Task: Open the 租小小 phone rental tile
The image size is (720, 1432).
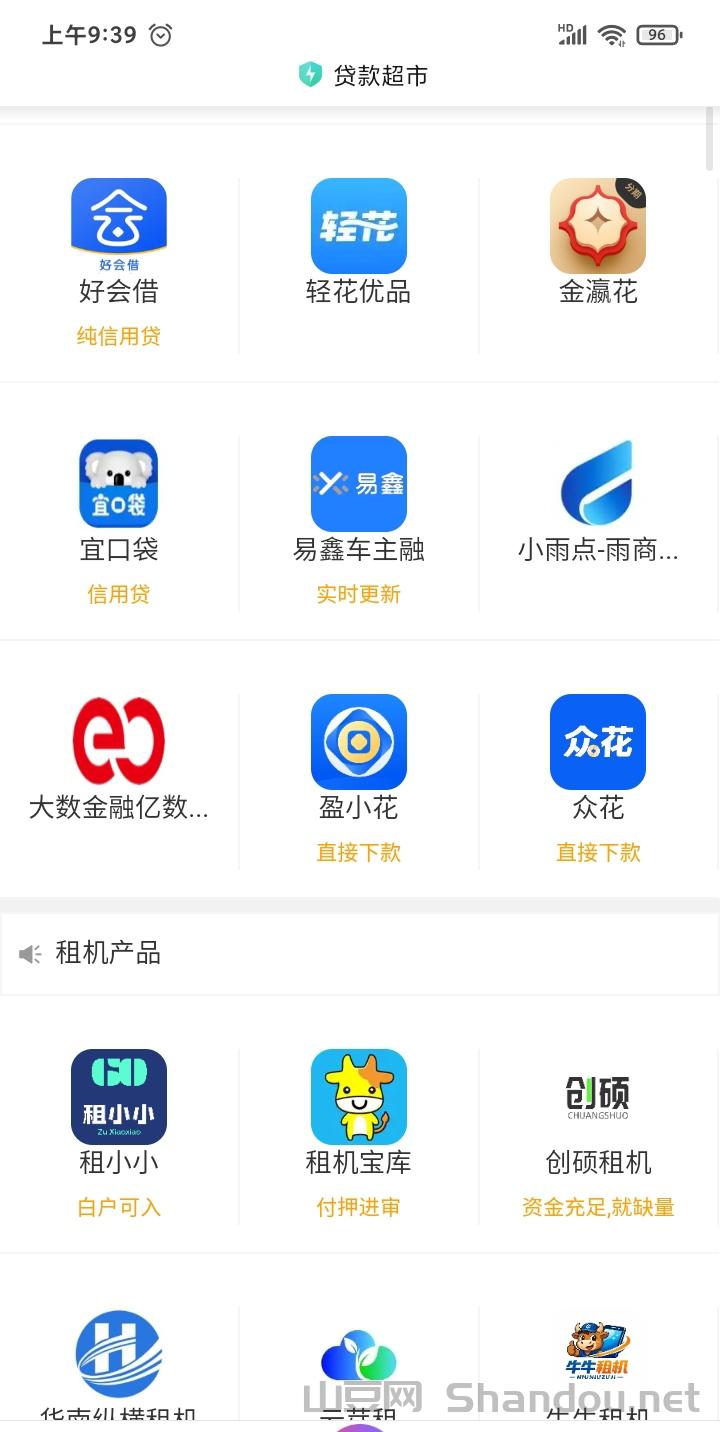Action: click(x=119, y=1098)
